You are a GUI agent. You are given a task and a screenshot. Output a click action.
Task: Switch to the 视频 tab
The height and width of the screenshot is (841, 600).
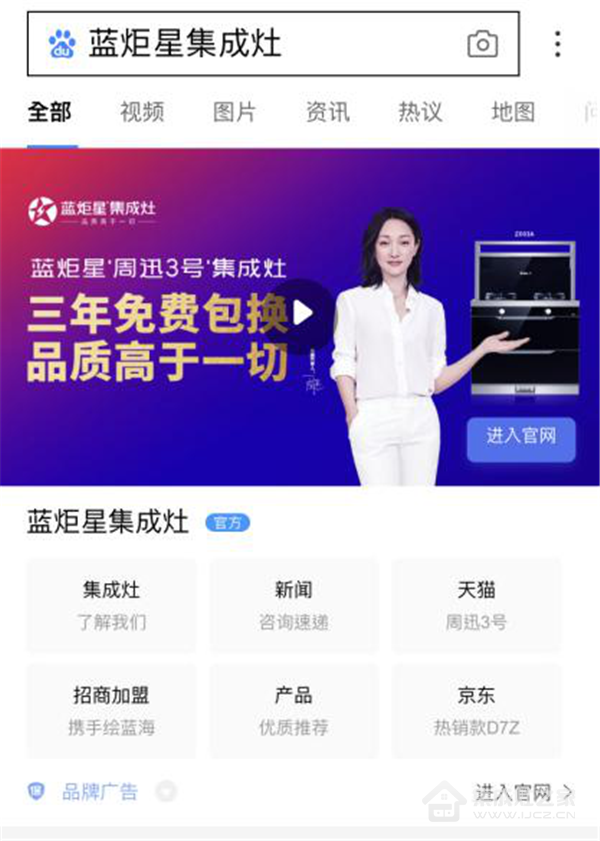point(142,112)
